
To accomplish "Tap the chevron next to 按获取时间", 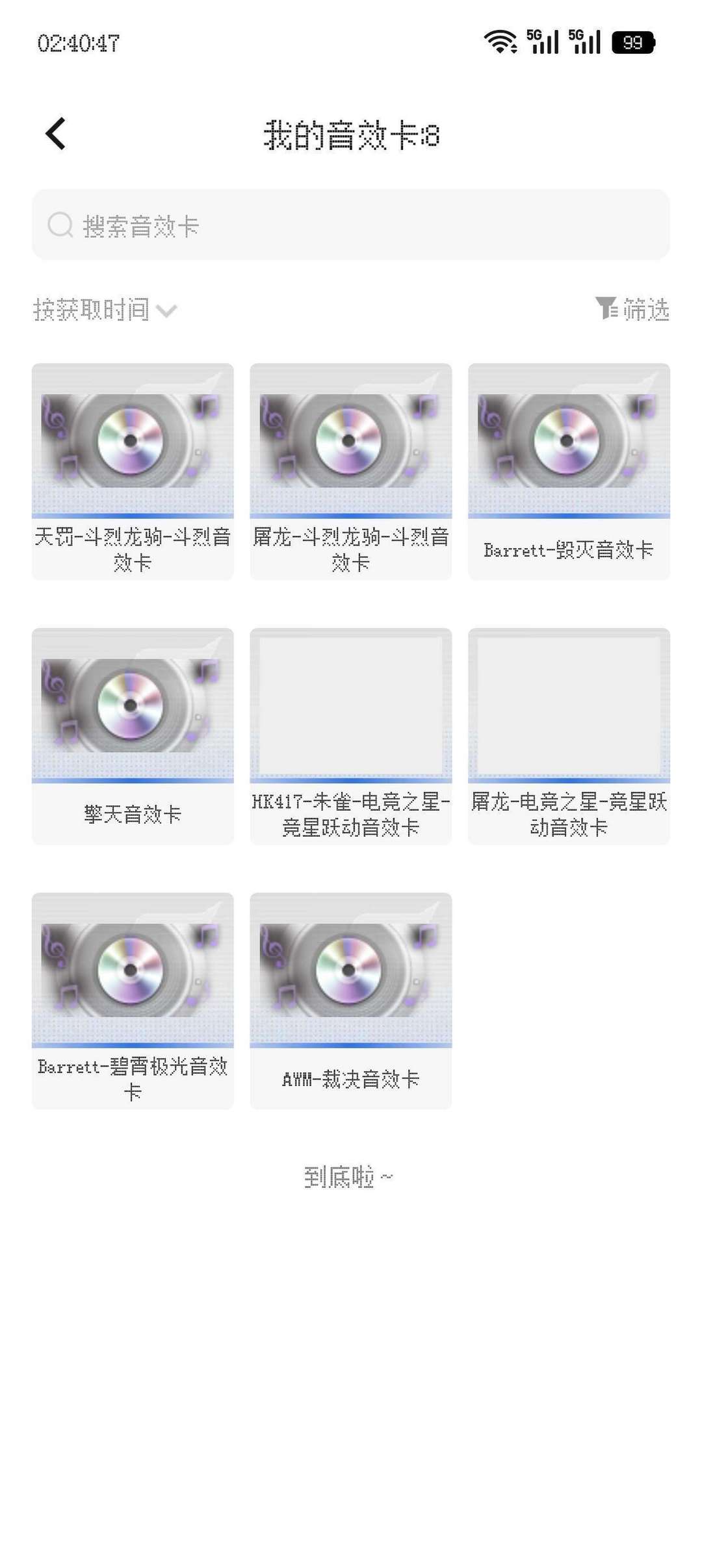I will pyautogui.click(x=168, y=312).
